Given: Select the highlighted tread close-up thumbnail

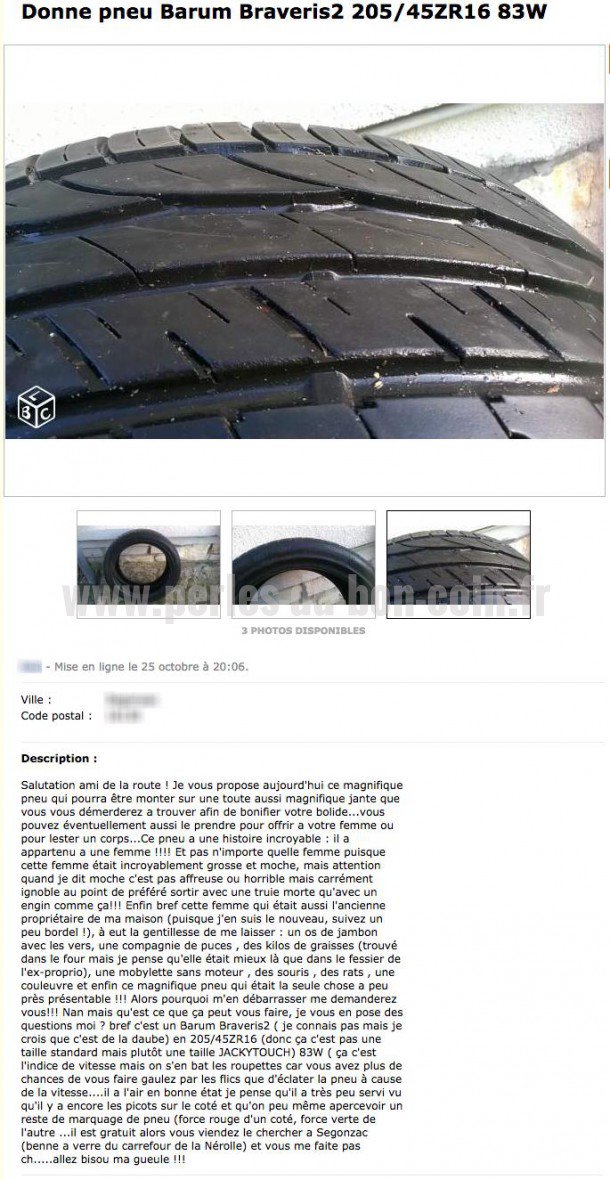Looking at the screenshot, I should pos(458,564).
